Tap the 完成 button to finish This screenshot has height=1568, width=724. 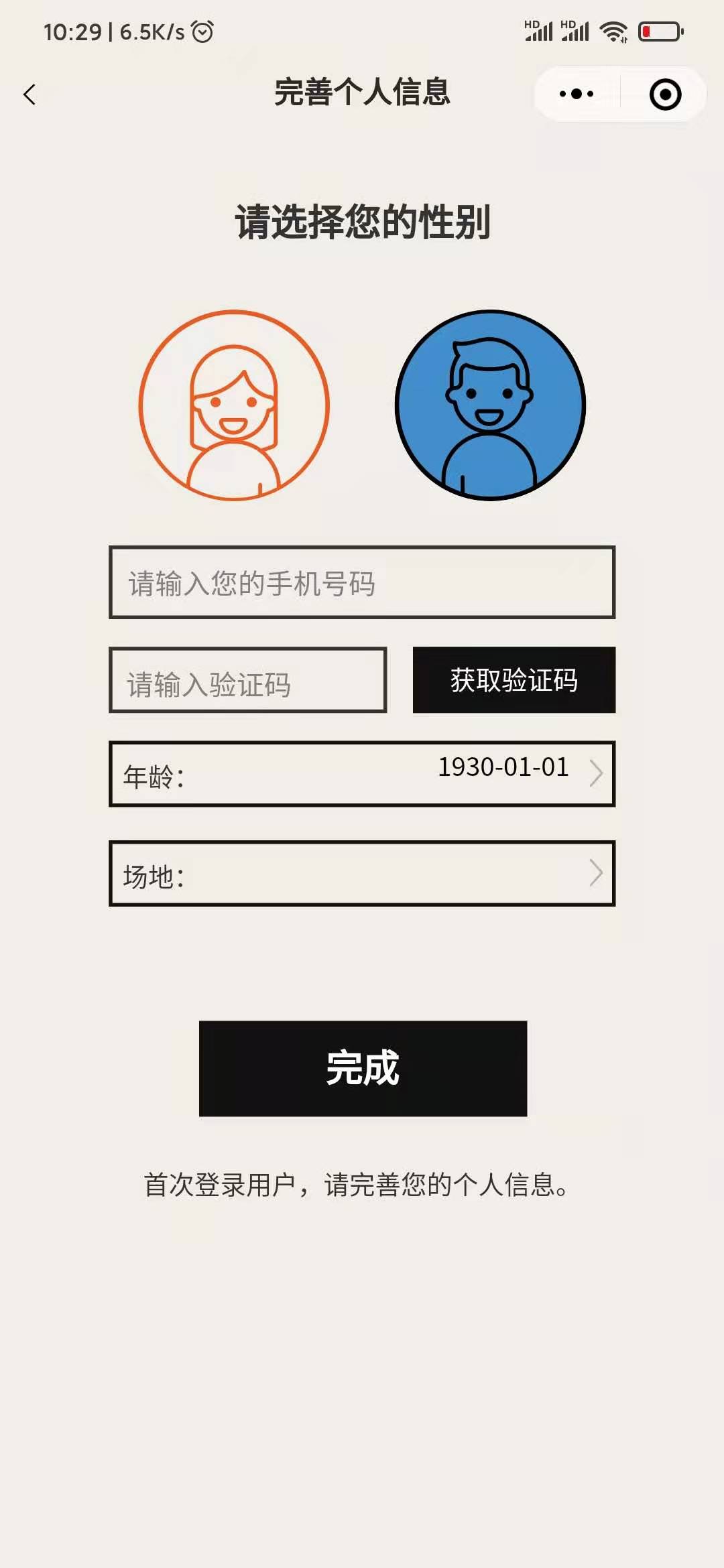coord(362,1068)
